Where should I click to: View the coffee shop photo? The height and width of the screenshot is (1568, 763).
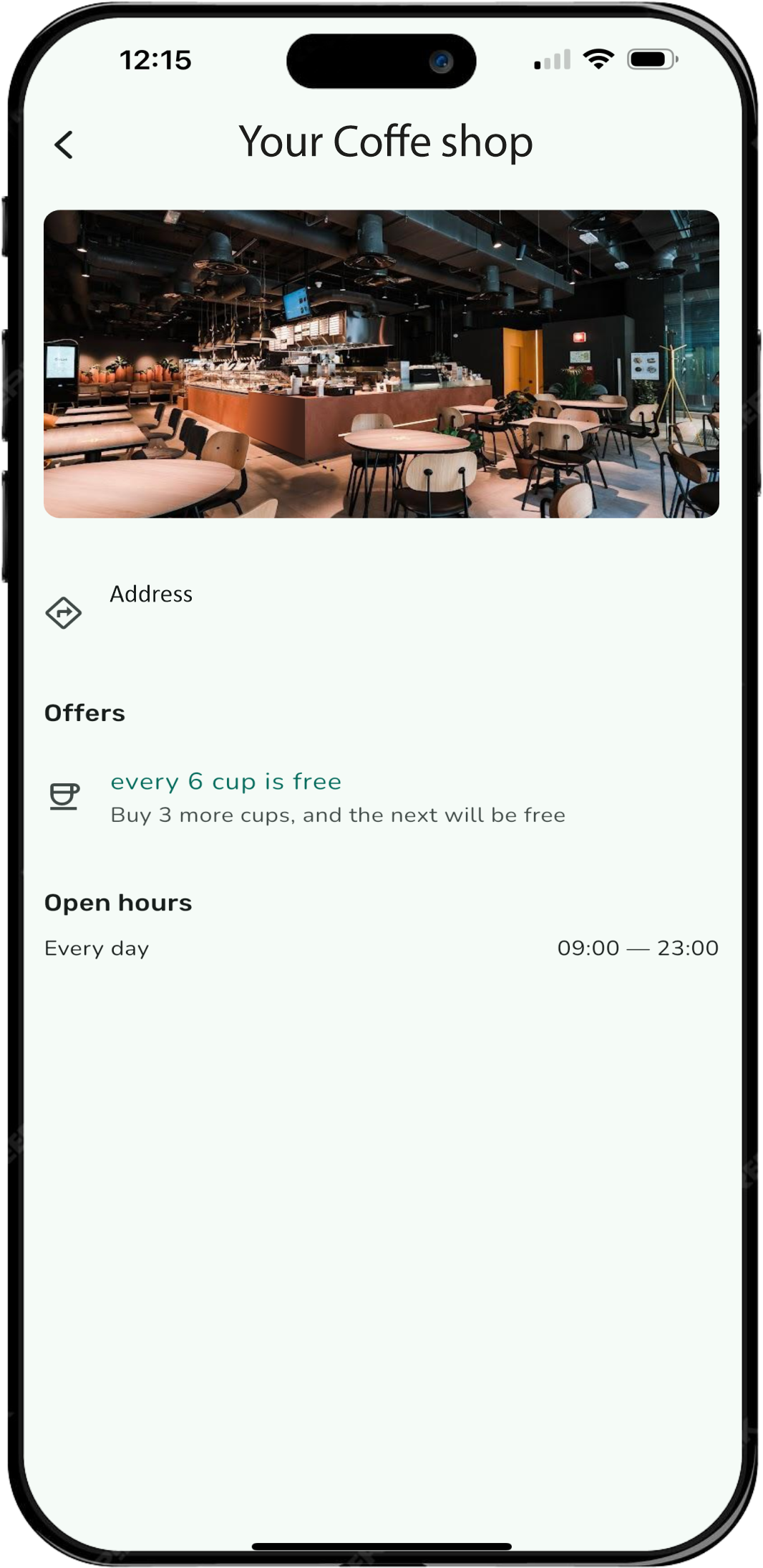point(381,363)
